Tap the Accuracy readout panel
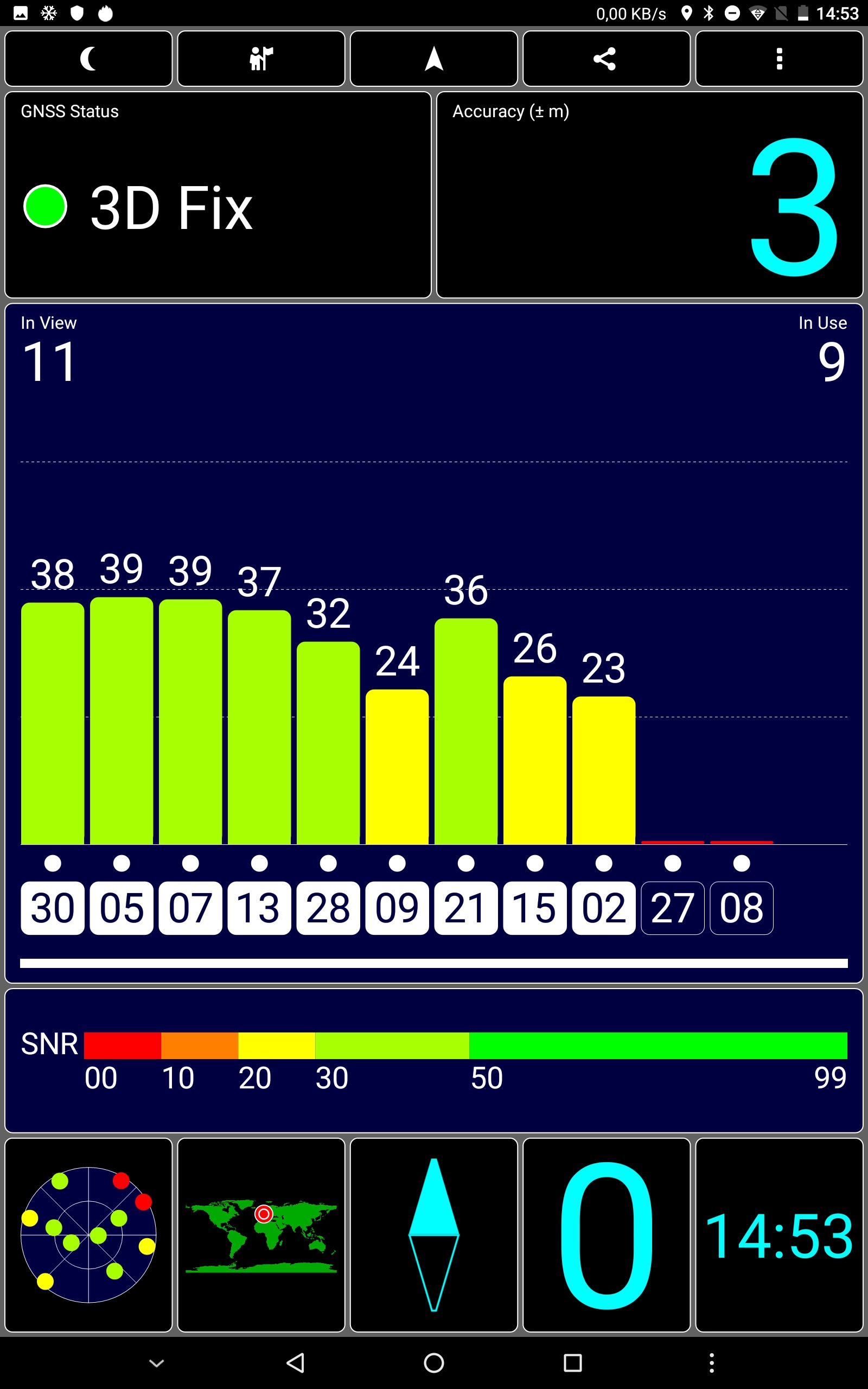 (x=650, y=195)
